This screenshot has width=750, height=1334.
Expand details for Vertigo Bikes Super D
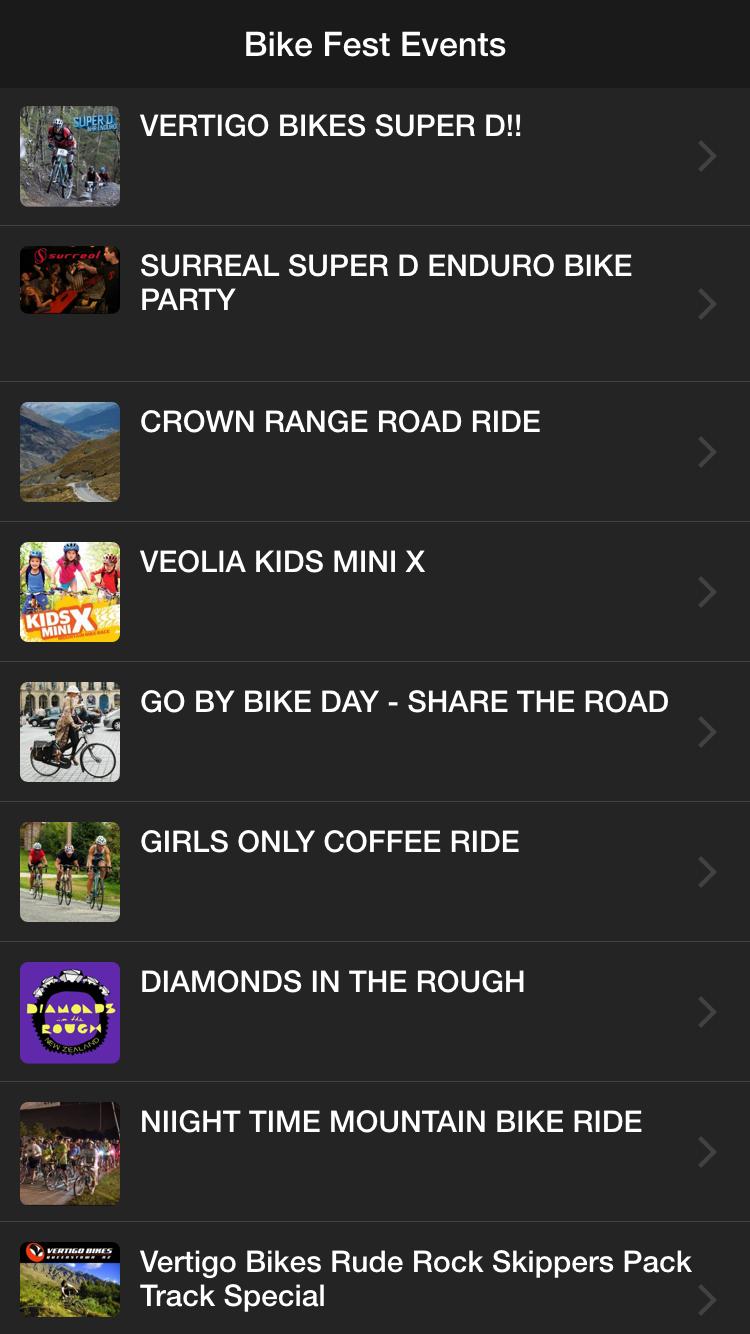pyautogui.click(x=707, y=156)
